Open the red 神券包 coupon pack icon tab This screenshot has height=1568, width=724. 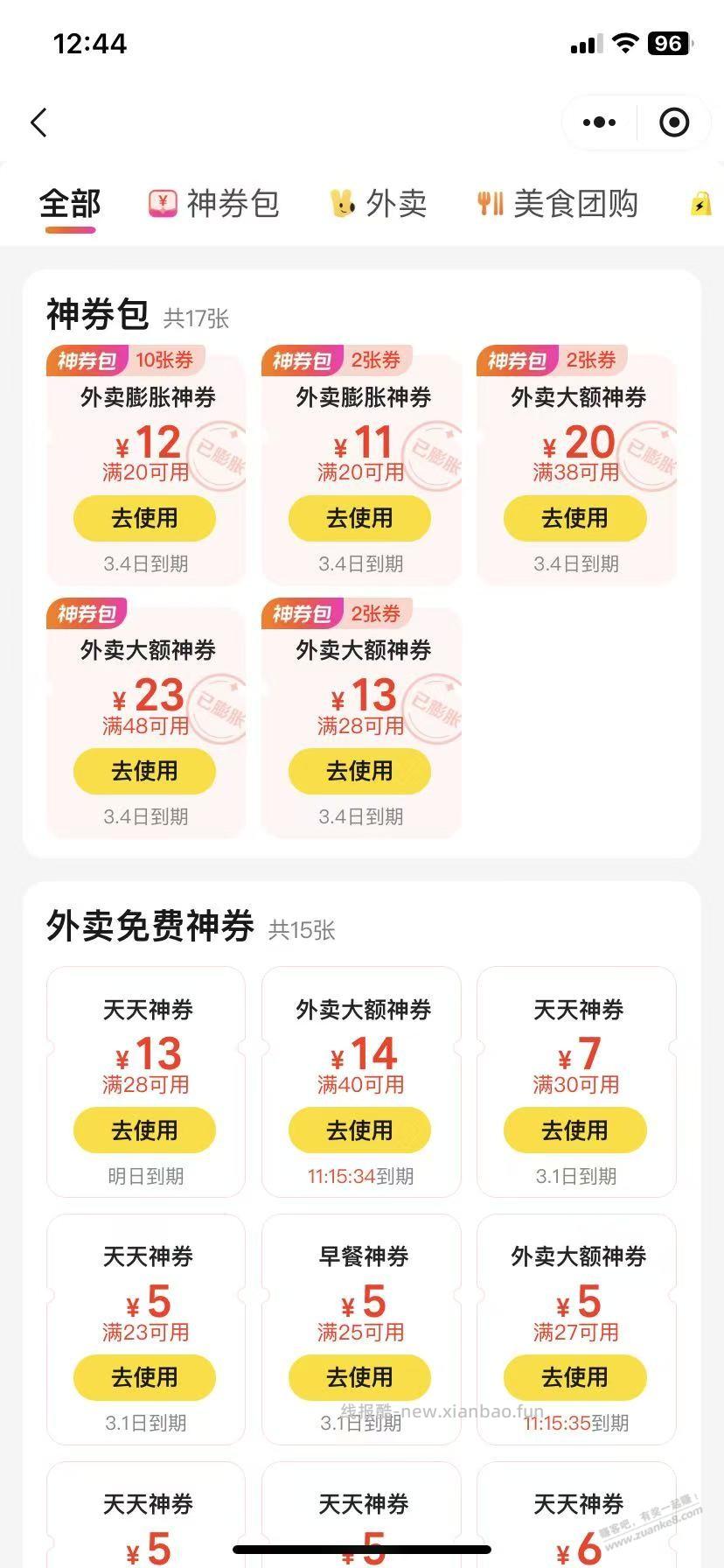(x=162, y=202)
